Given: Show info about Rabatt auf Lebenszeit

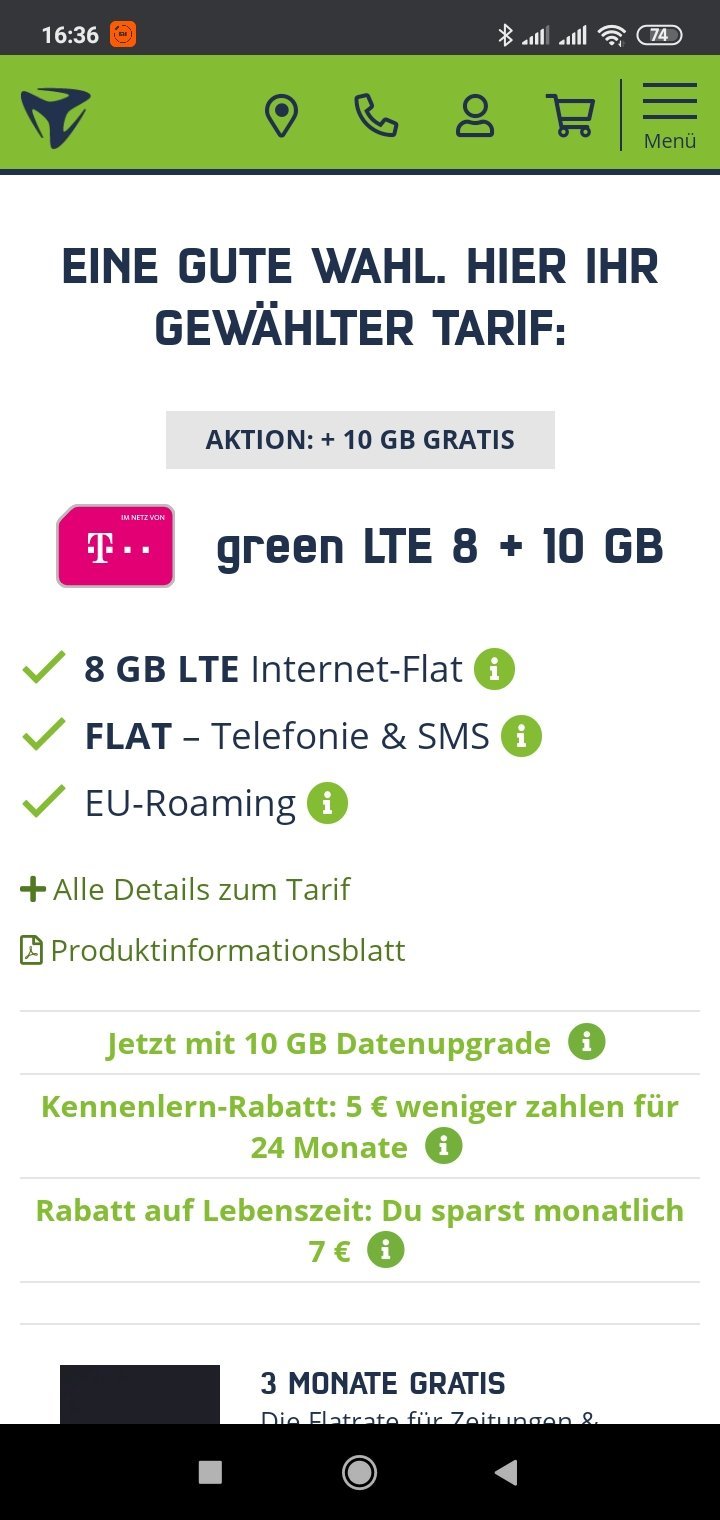Looking at the screenshot, I should click(x=386, y=1250).
